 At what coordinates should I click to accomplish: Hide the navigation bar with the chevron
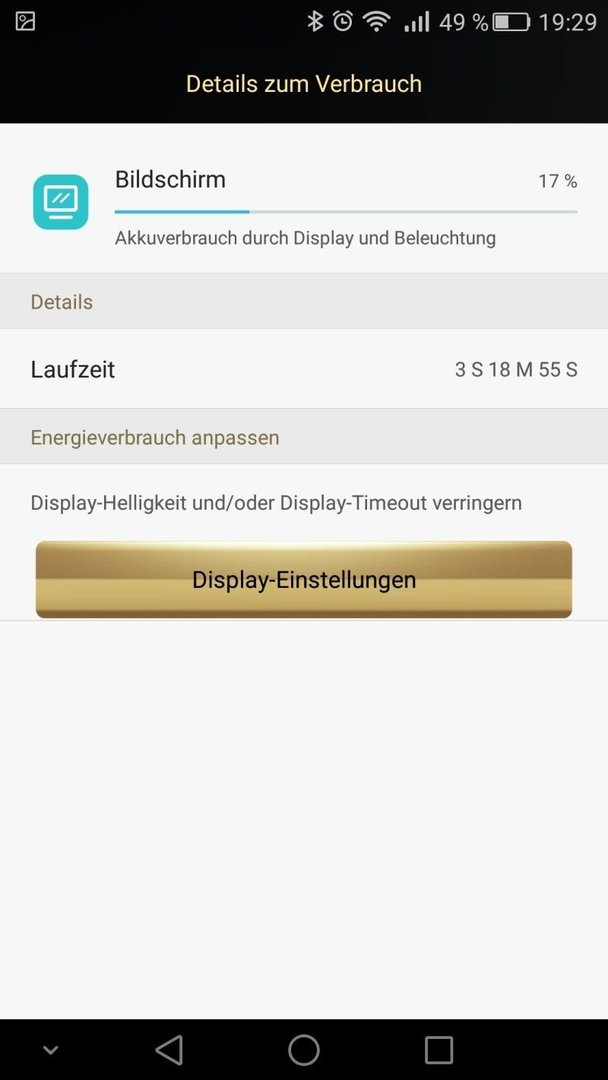click(50, 1050)
